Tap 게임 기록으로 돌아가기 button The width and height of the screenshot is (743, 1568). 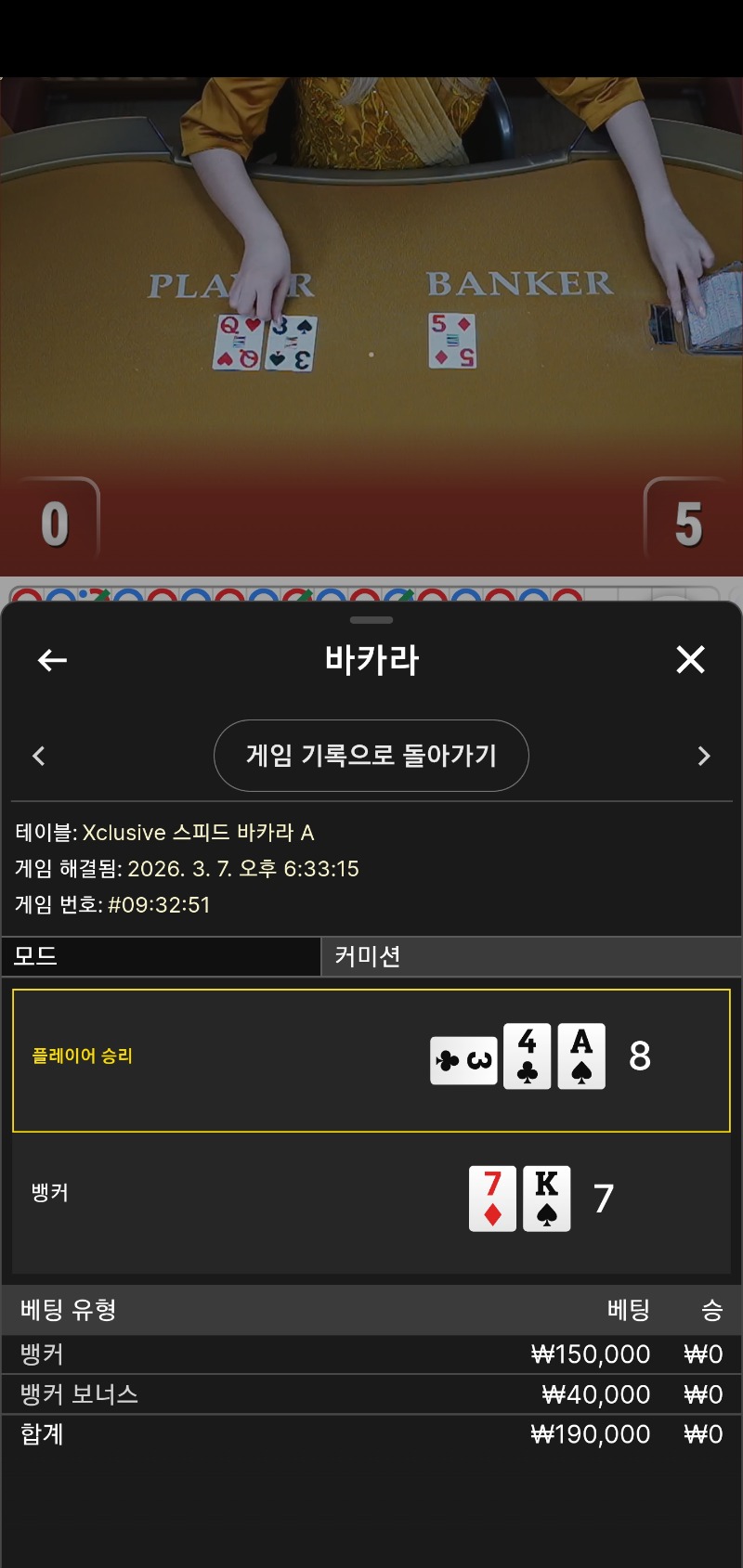pos(371,756)
